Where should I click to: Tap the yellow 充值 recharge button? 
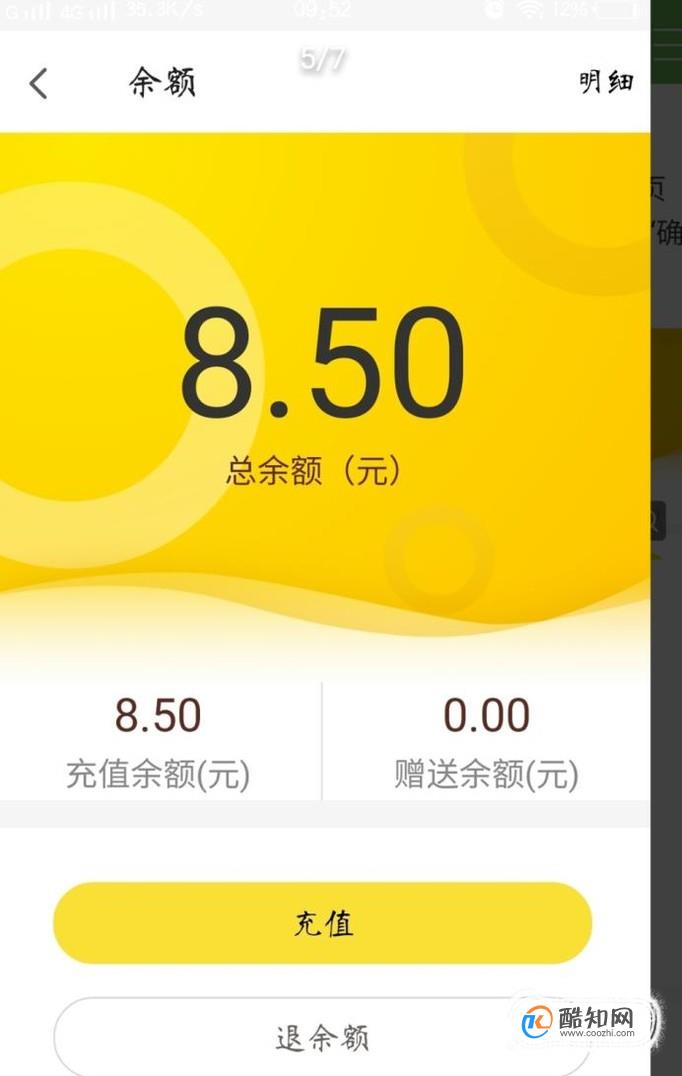coord(322,923)
